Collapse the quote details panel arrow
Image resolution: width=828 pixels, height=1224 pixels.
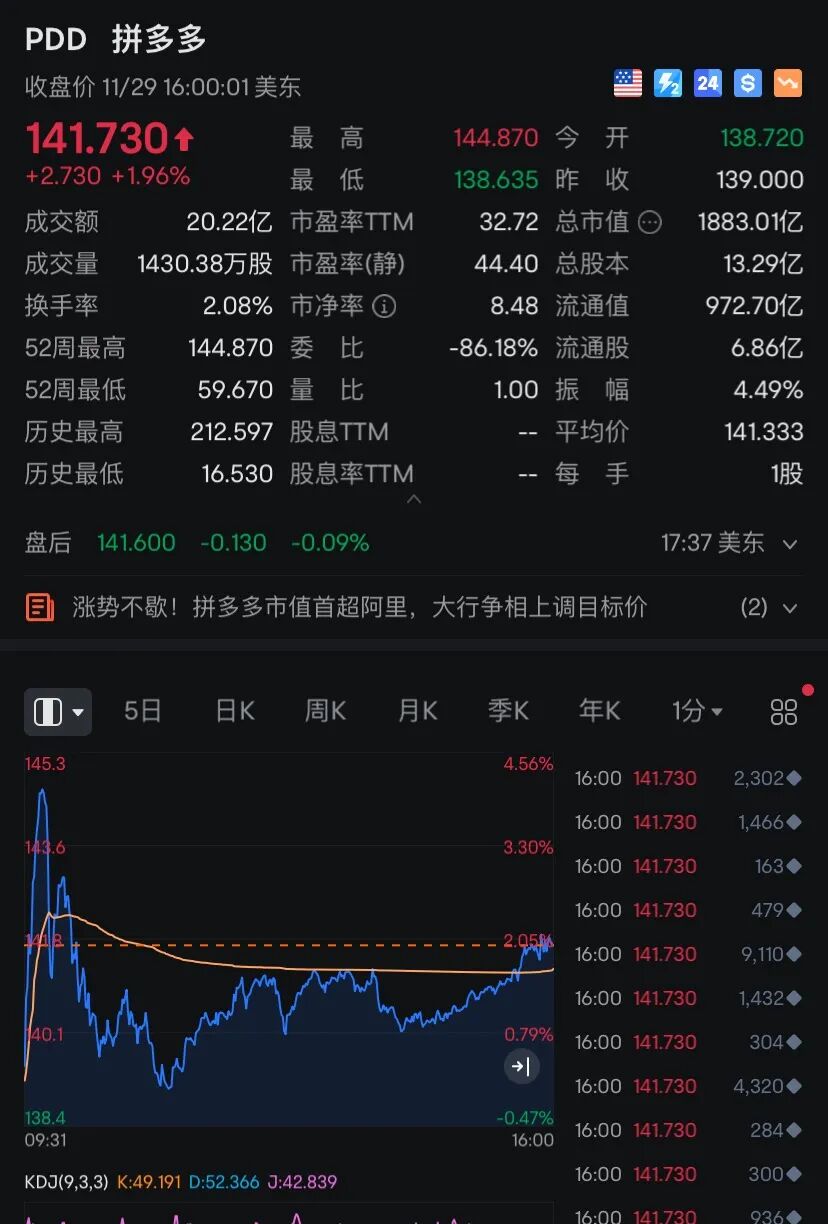[x=414, y=498]
